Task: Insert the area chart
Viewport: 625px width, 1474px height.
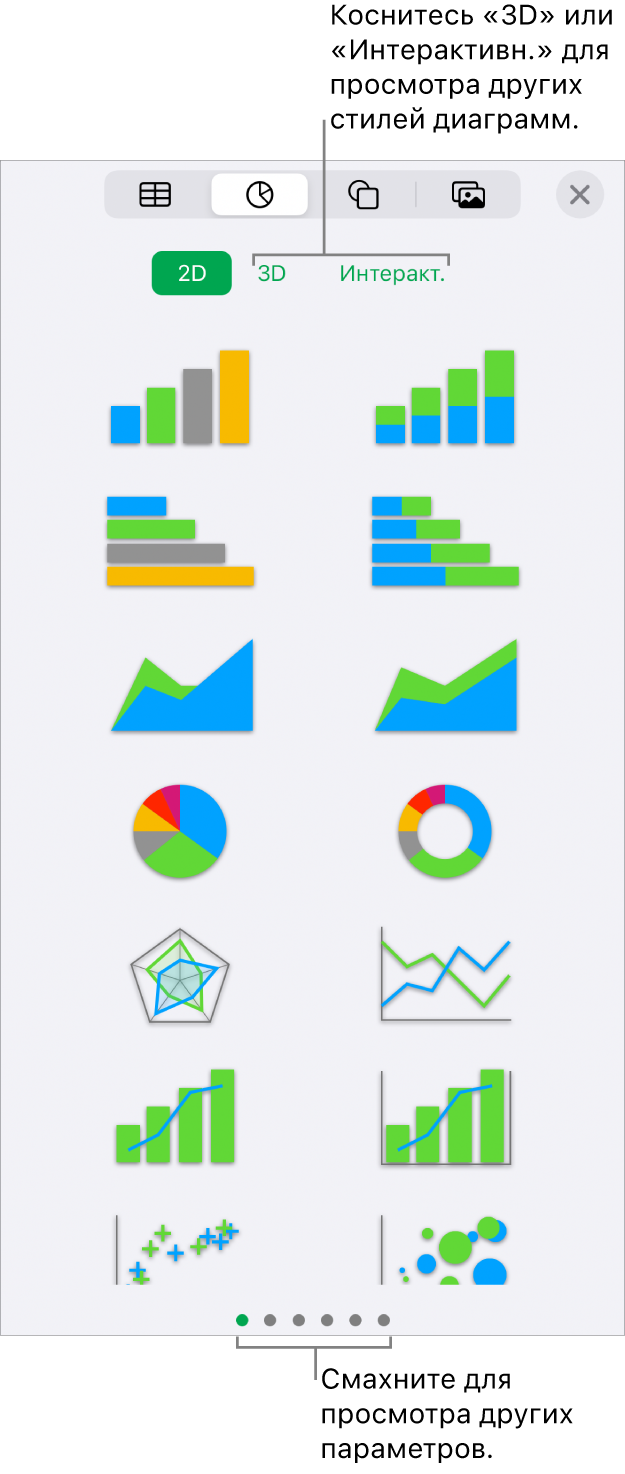Action: pyautogui.click(x=181, y=687)
